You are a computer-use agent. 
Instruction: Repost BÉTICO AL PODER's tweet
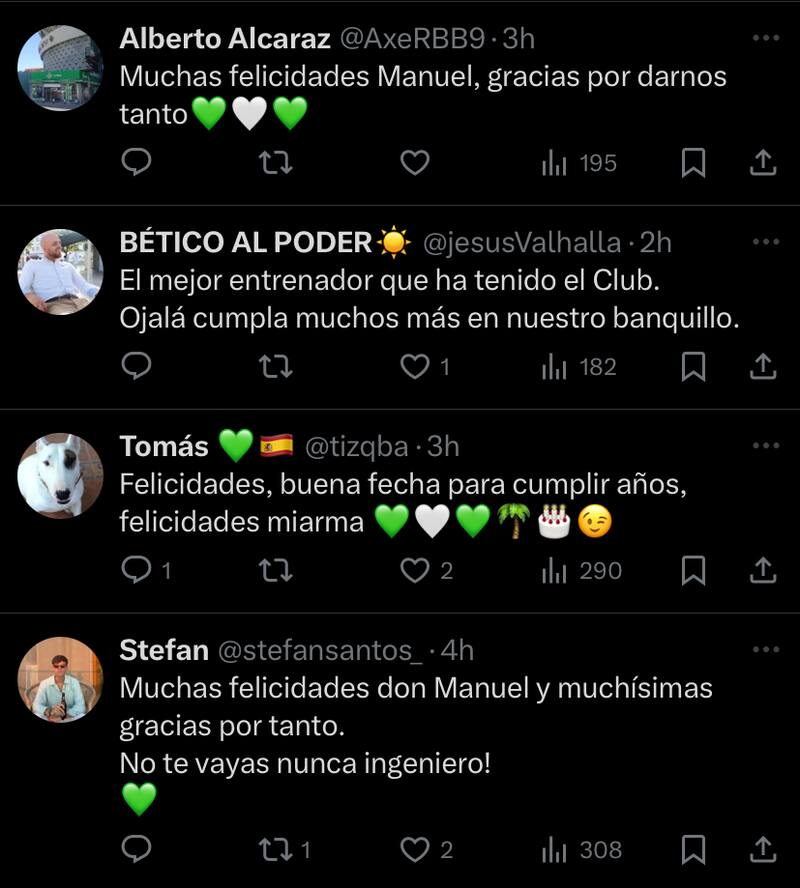[276, 367]
